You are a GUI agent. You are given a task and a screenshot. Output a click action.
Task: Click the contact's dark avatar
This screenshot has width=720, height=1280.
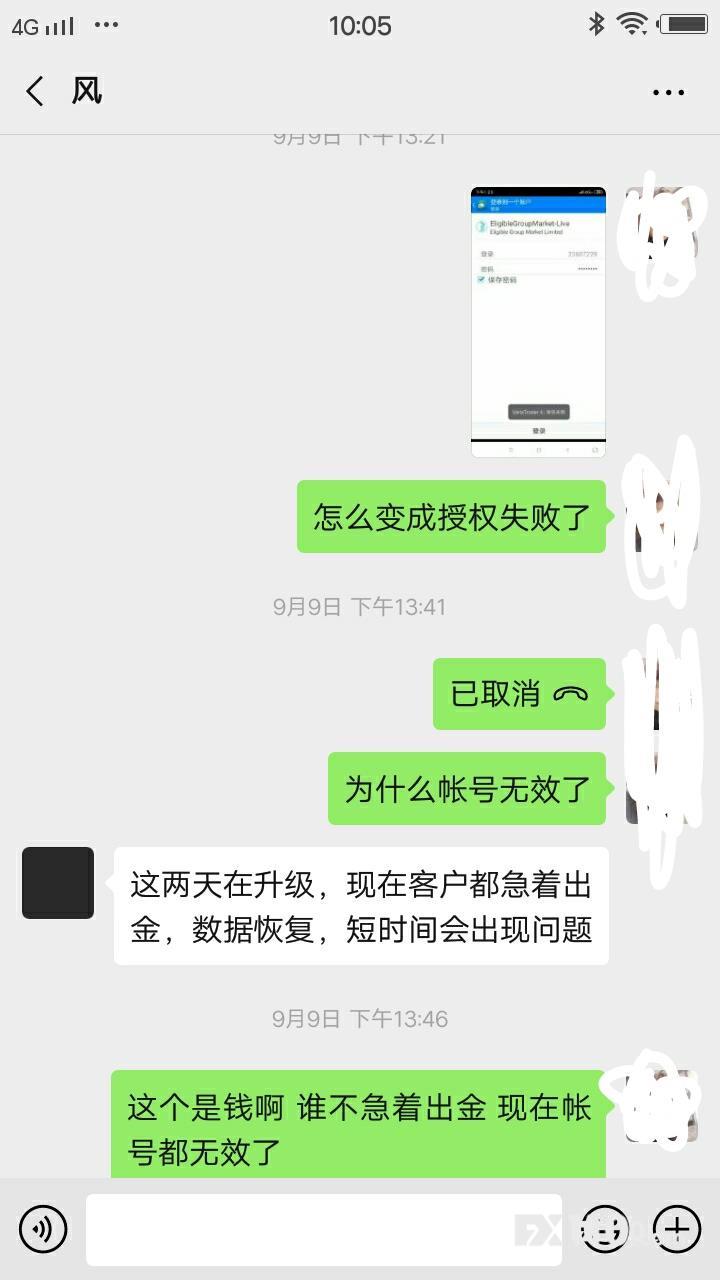57,882
